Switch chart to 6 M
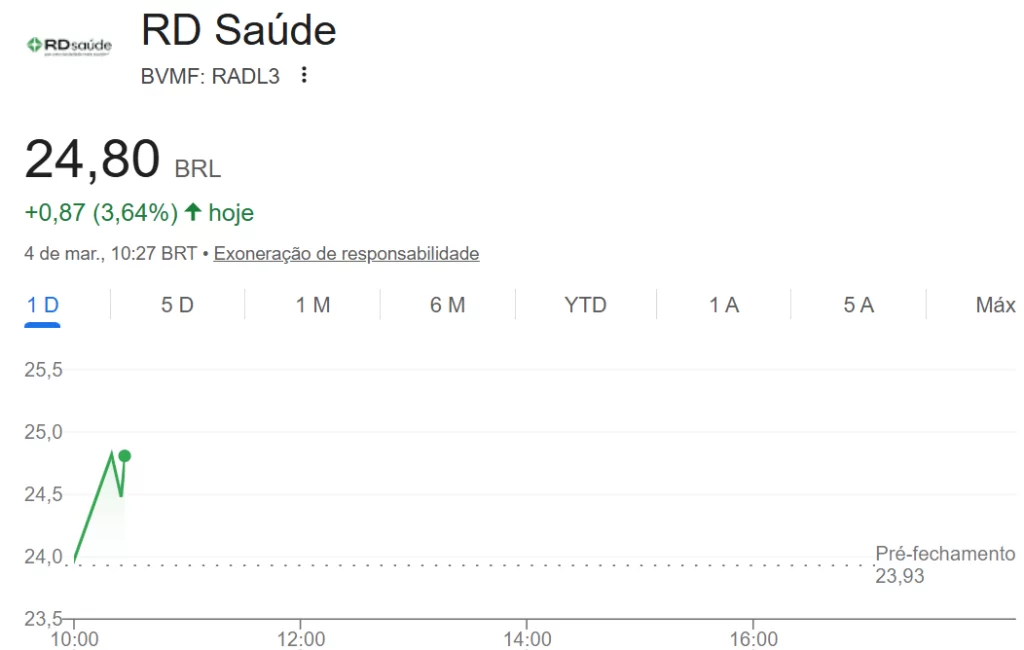Viewport: 1024px width, 650px height. [447, 305]
